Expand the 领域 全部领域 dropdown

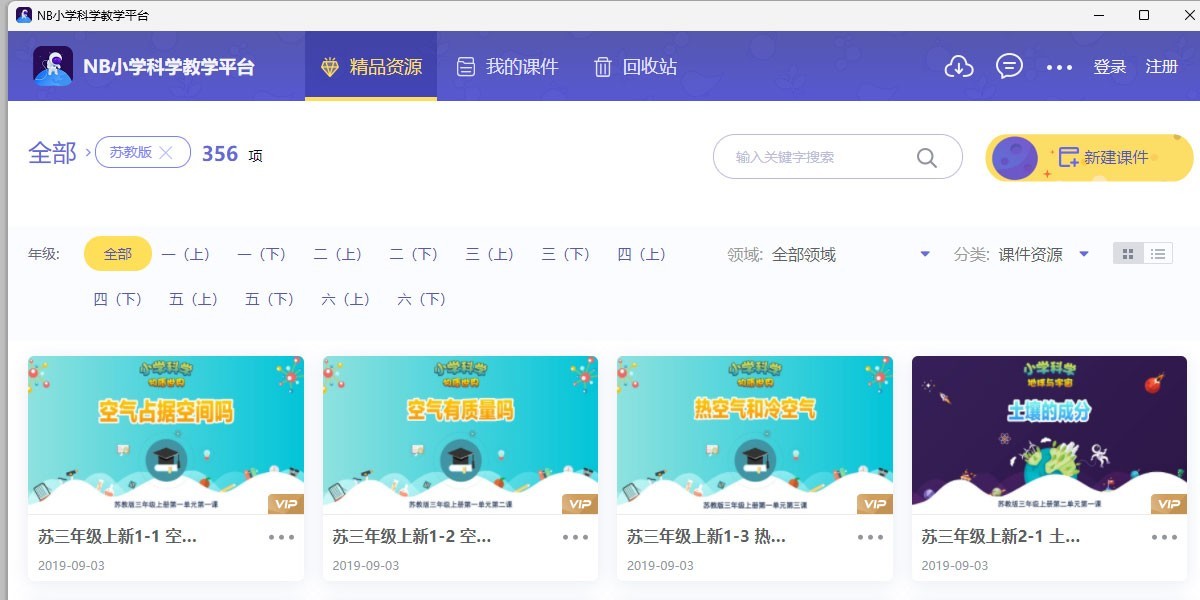pos(924,254)
